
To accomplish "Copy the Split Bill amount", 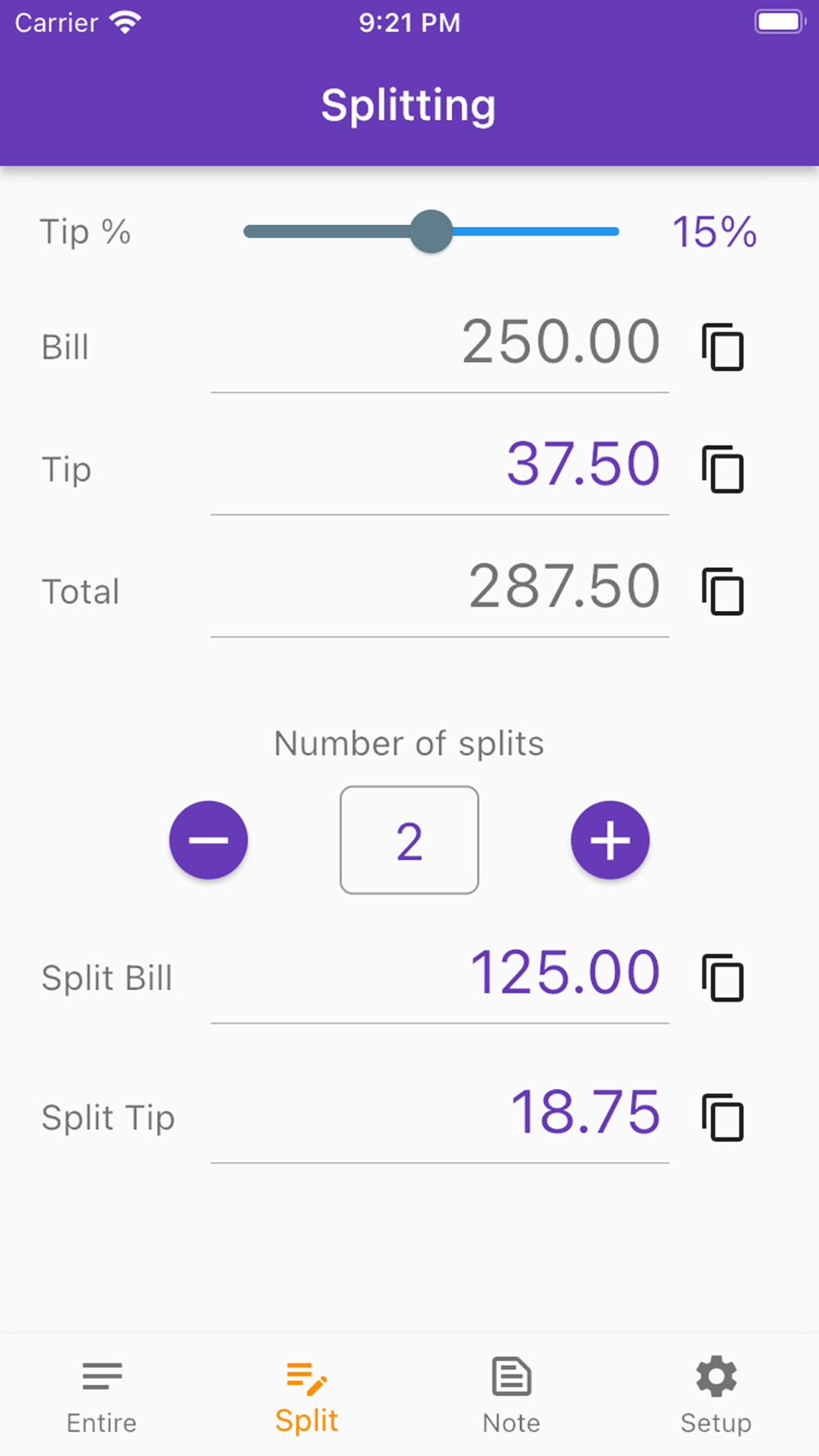I will point(722,978).
